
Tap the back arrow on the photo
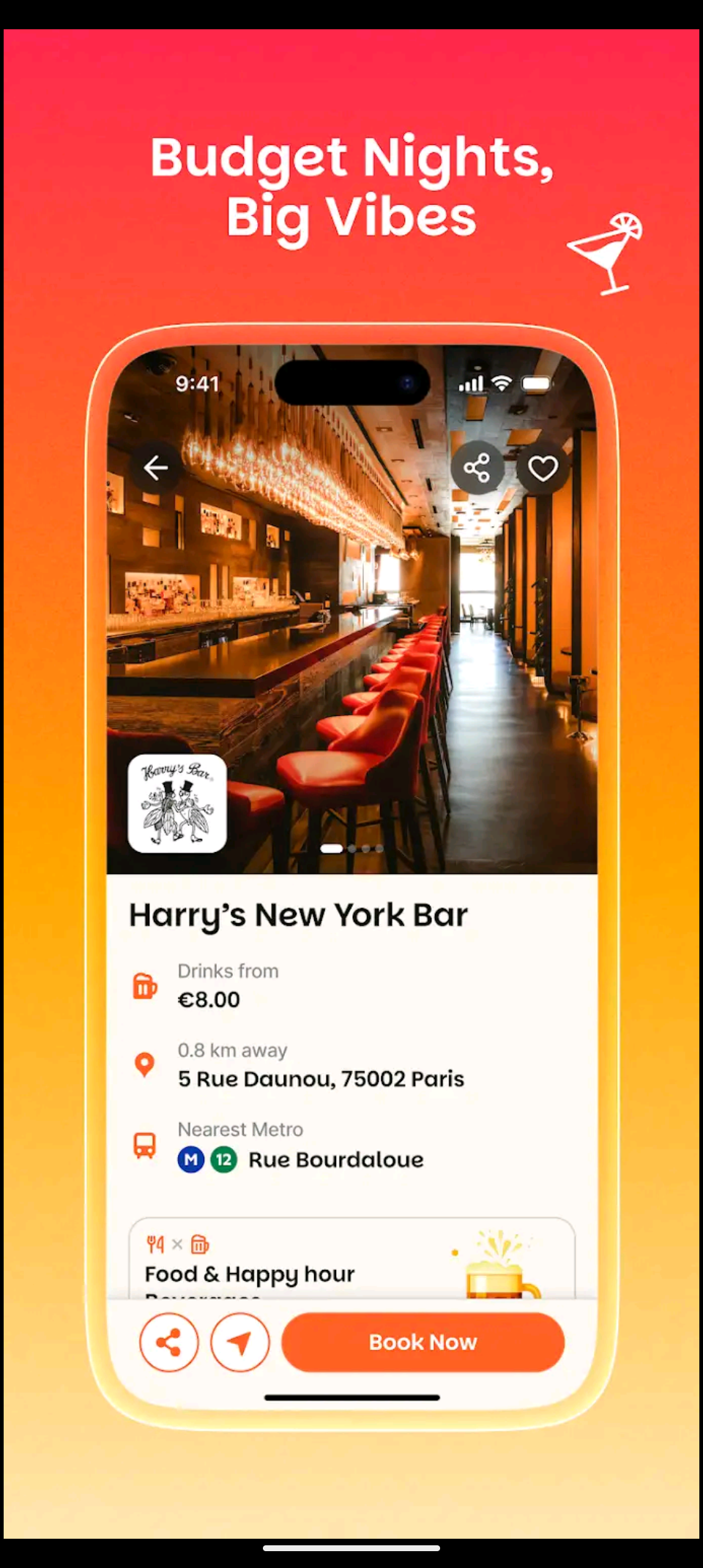coord(156,466)
